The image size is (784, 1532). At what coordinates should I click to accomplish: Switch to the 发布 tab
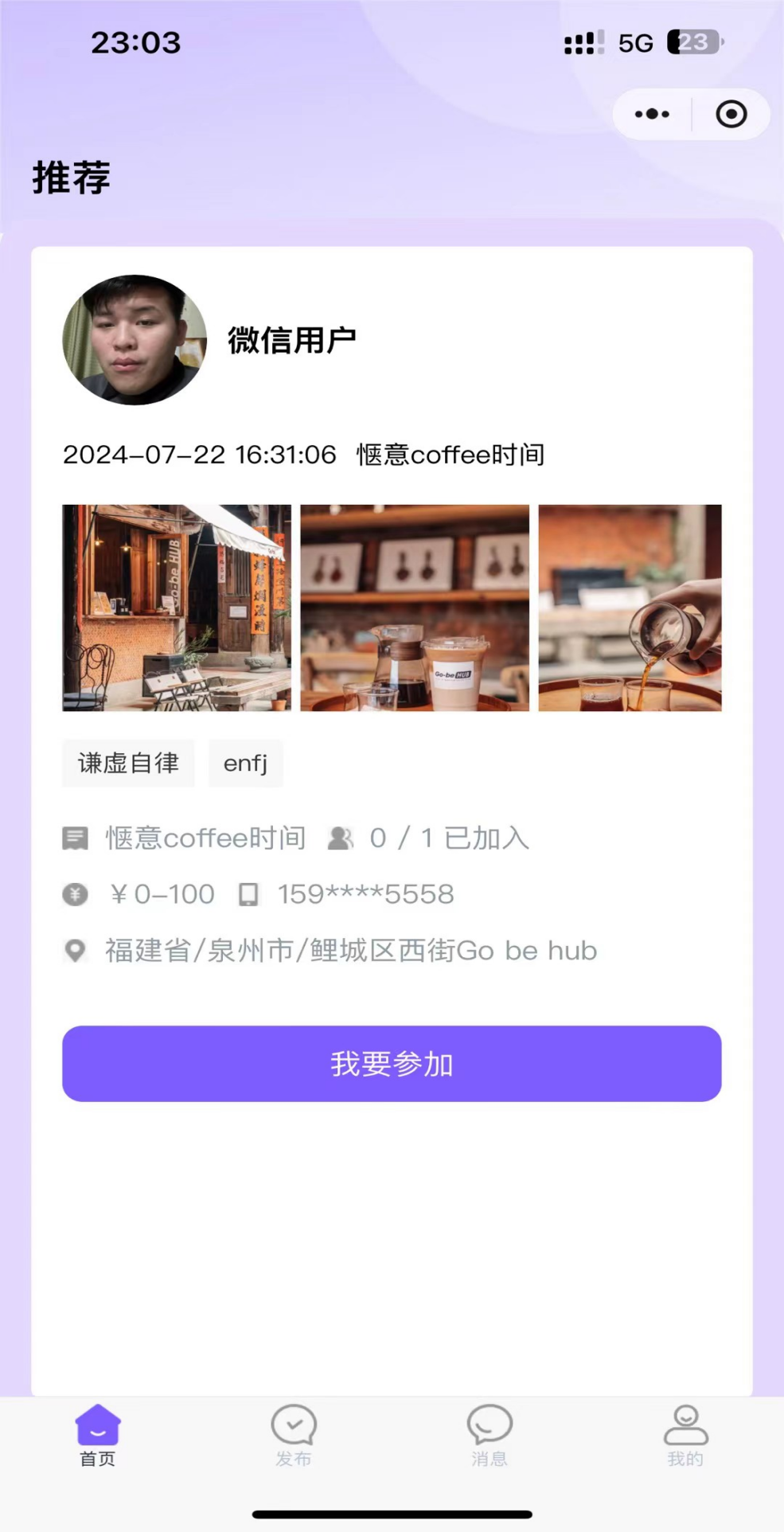pyautogui.click(x=294, y=1436)
